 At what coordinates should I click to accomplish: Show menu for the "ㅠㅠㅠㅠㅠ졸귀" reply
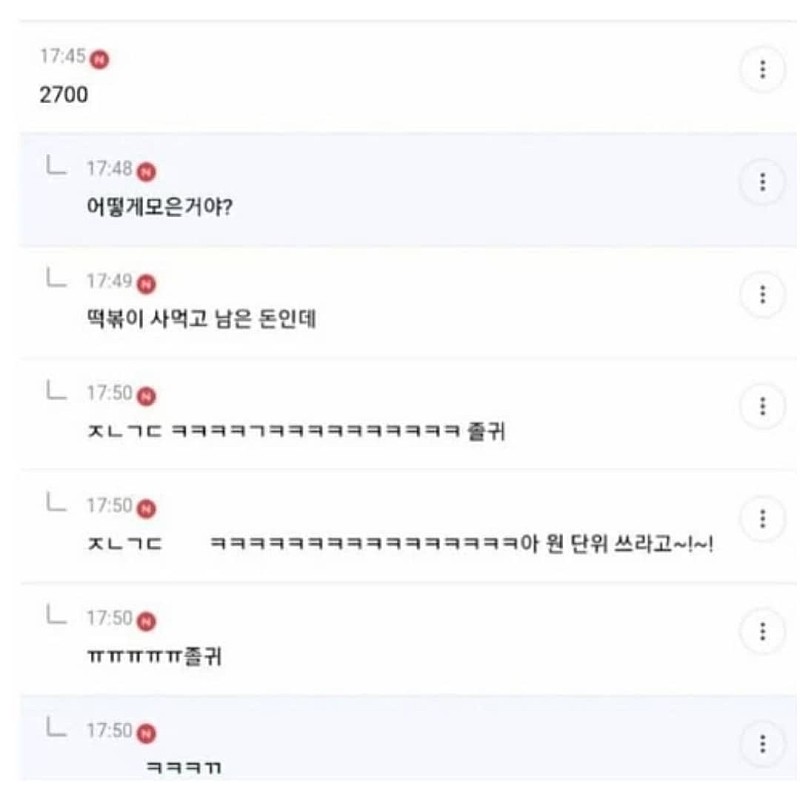[763, 632]
